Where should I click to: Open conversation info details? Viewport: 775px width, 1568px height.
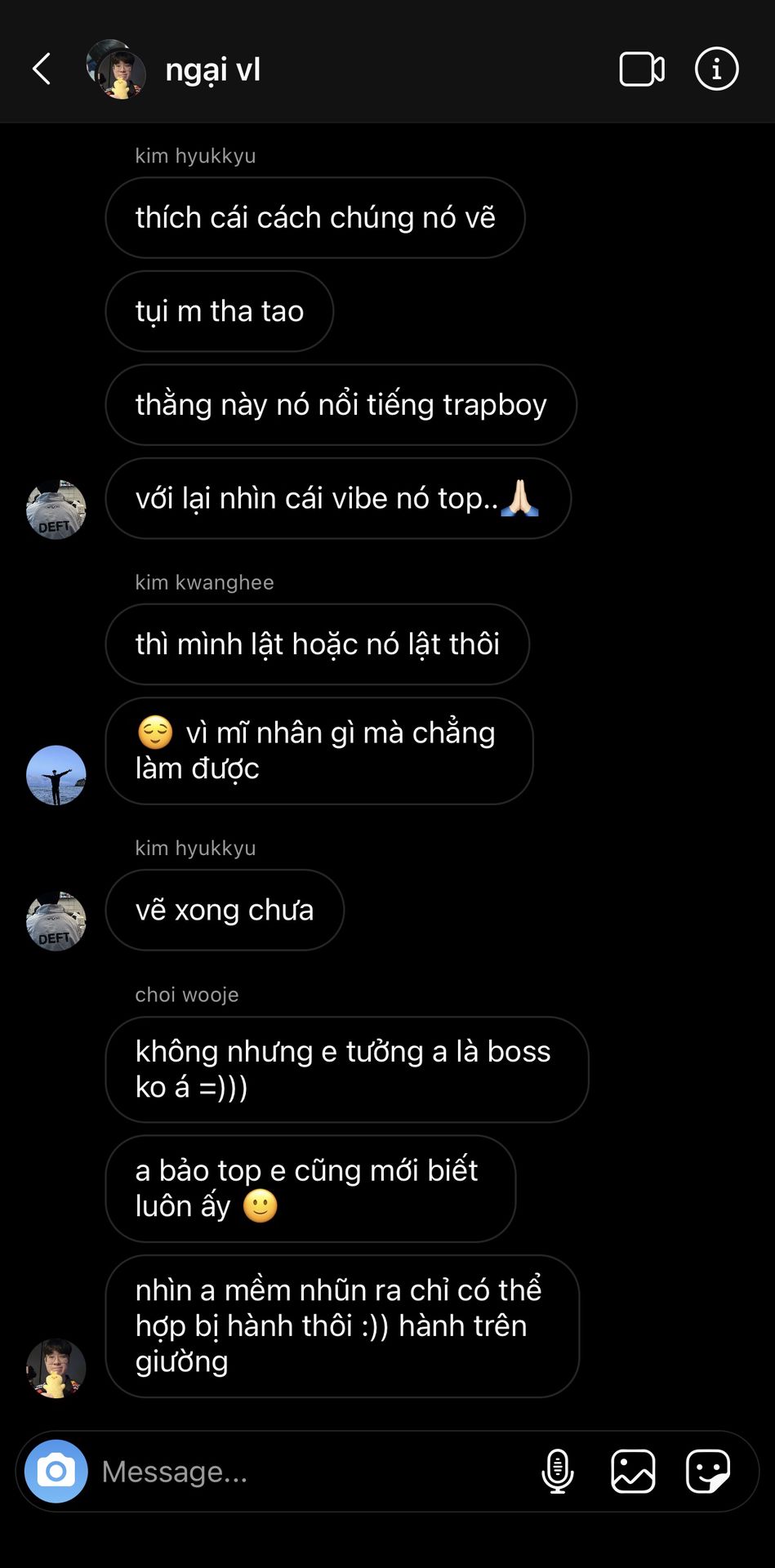click(x=716, y=69)
